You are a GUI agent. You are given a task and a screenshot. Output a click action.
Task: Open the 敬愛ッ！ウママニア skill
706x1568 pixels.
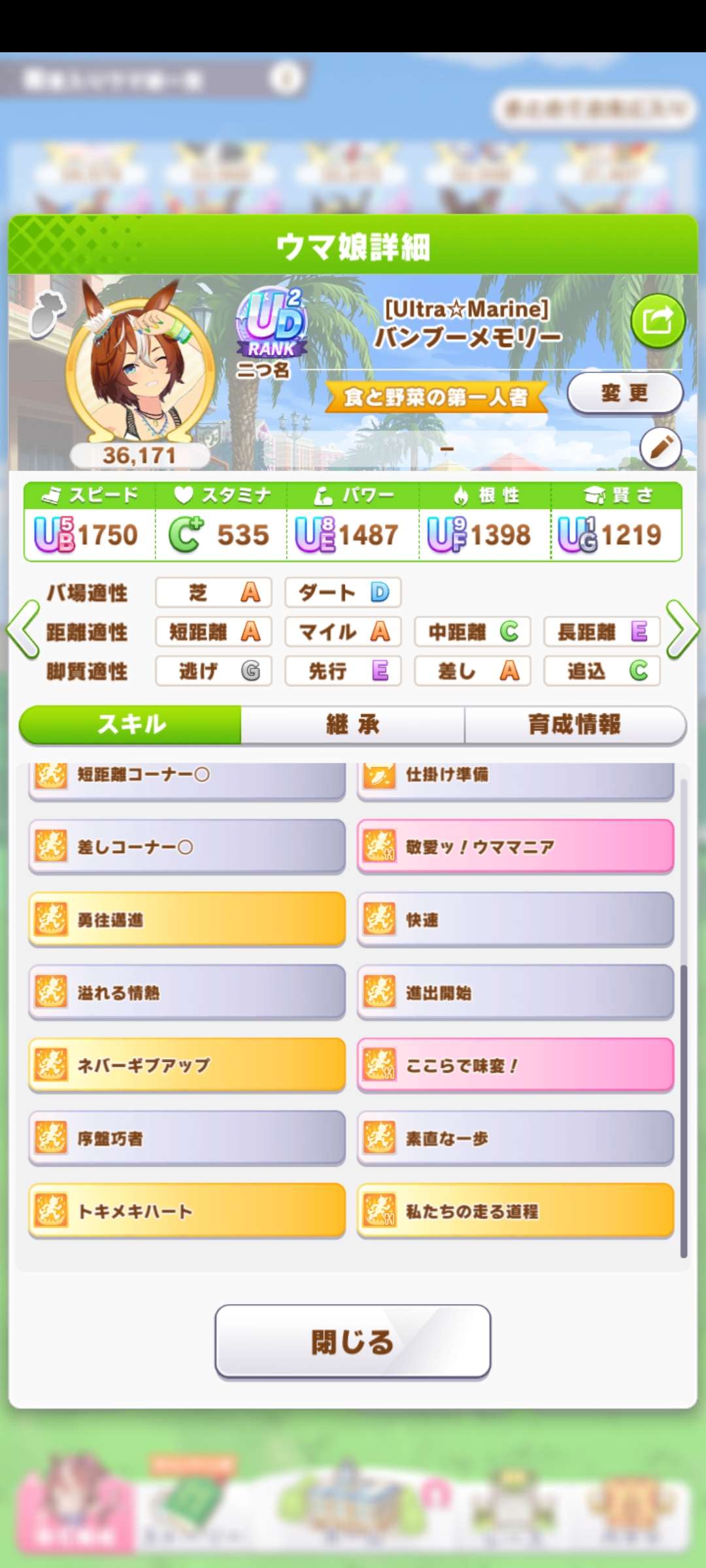click(x=515, y=847)
